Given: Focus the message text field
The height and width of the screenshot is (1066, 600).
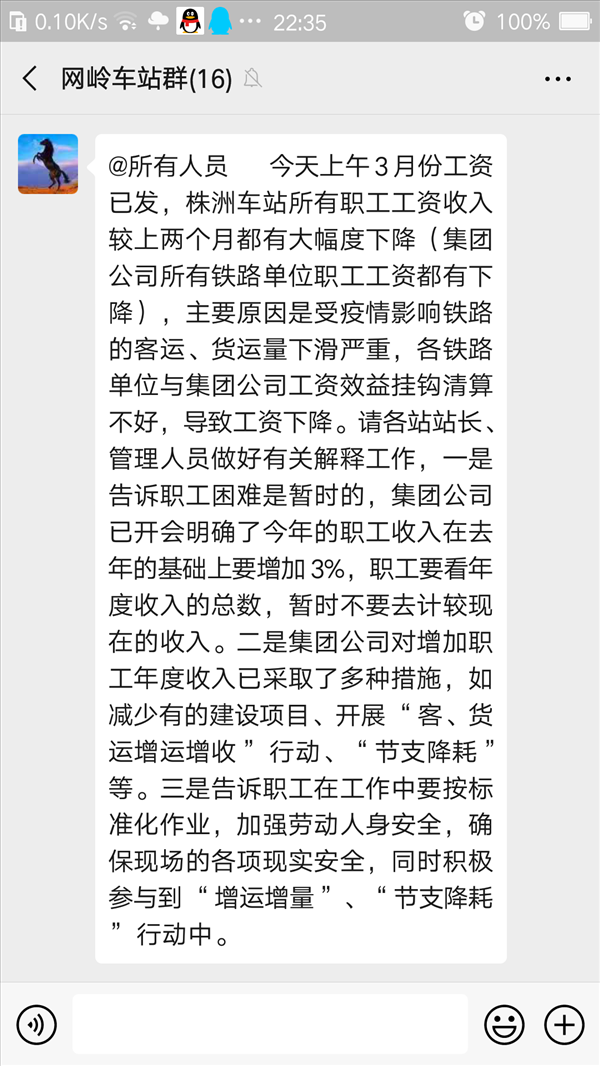Looking at the screenshot, I should (x=270, y=1024).
